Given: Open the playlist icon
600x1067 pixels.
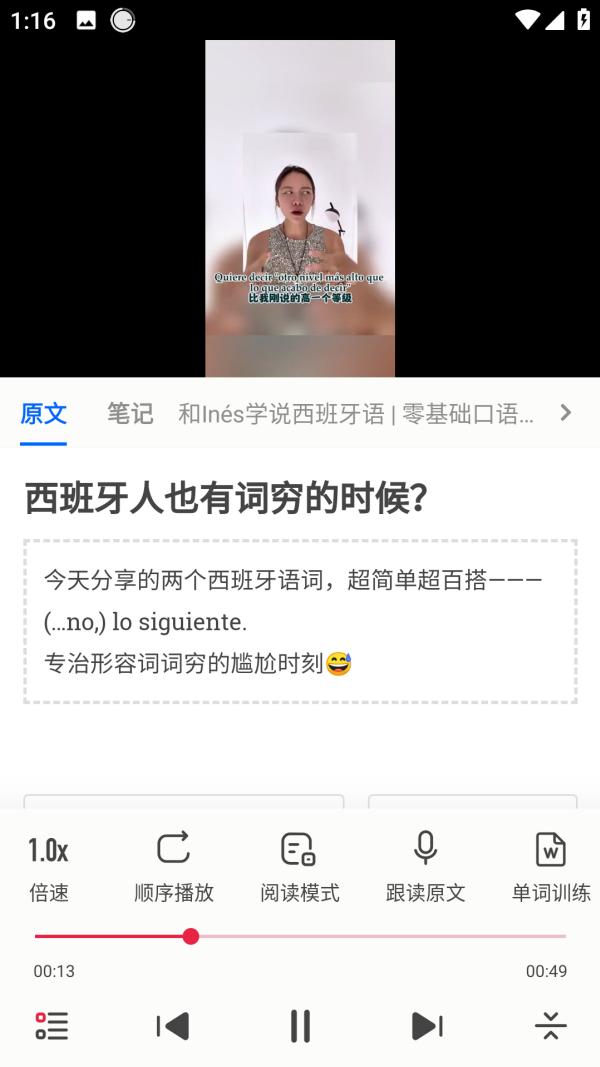Looking at the screenshot, I should coord(52,1026).
